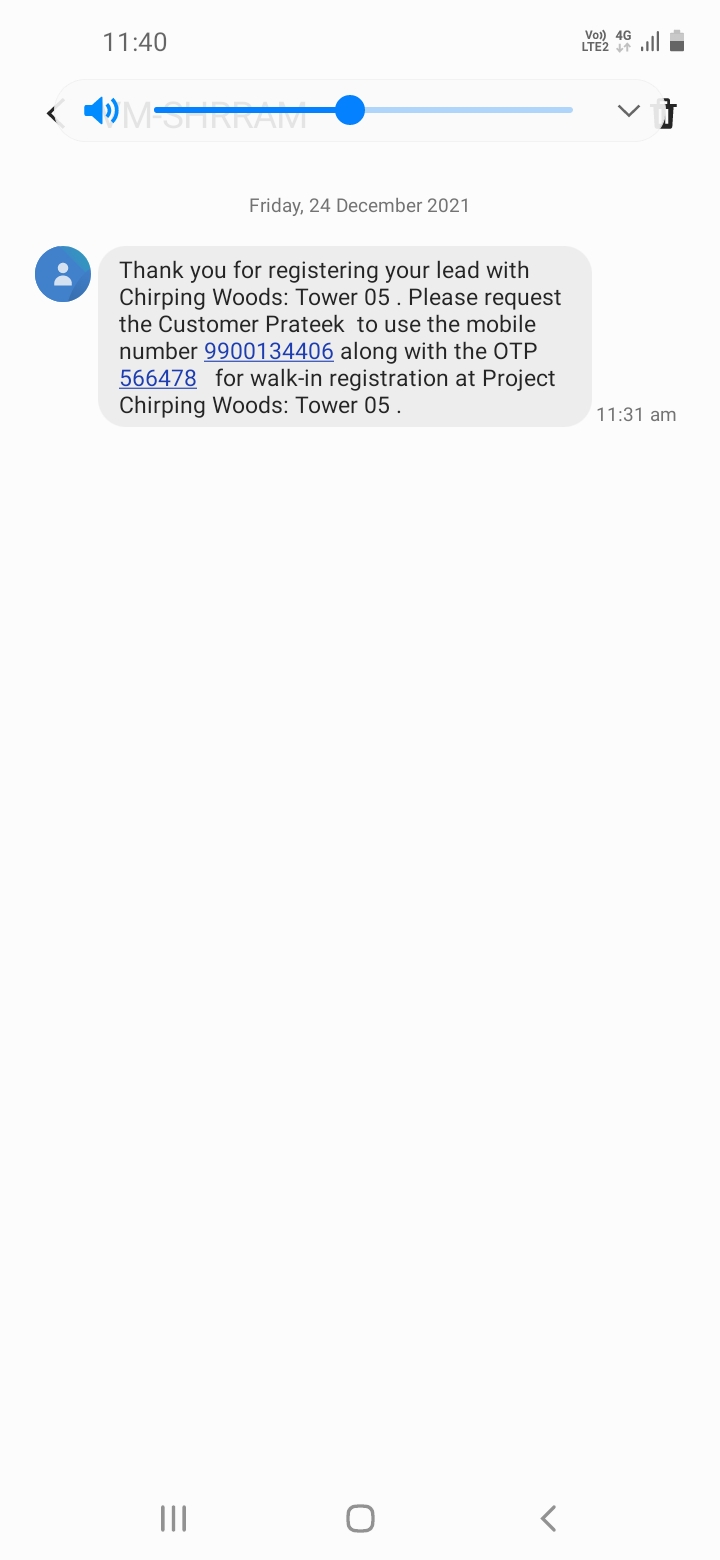Screen dimensions: 720x1560
Task: Open recent apps from the navigation bar
Action: tap(173, 1519)
